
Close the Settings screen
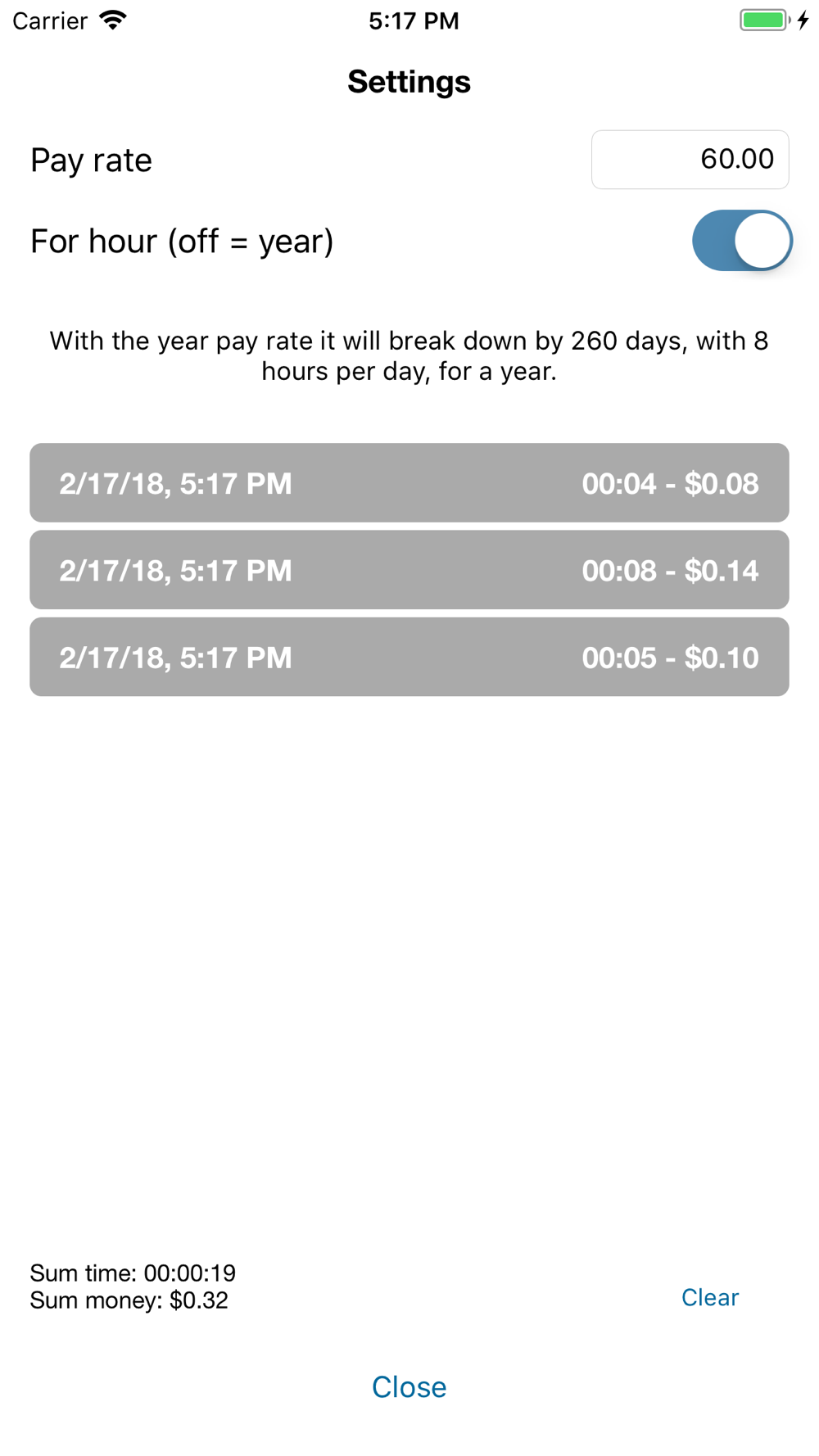pos(409,1386)
